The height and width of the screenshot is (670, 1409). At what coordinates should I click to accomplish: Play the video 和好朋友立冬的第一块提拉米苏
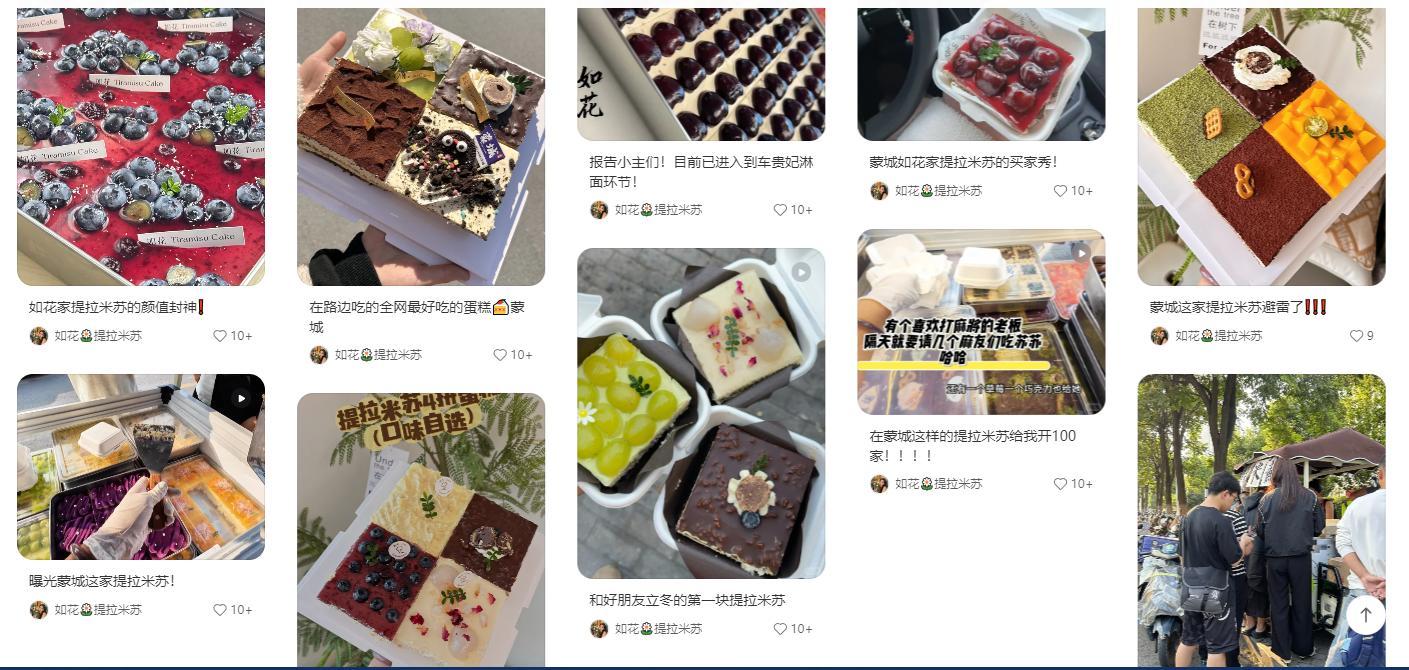[701, 413]
